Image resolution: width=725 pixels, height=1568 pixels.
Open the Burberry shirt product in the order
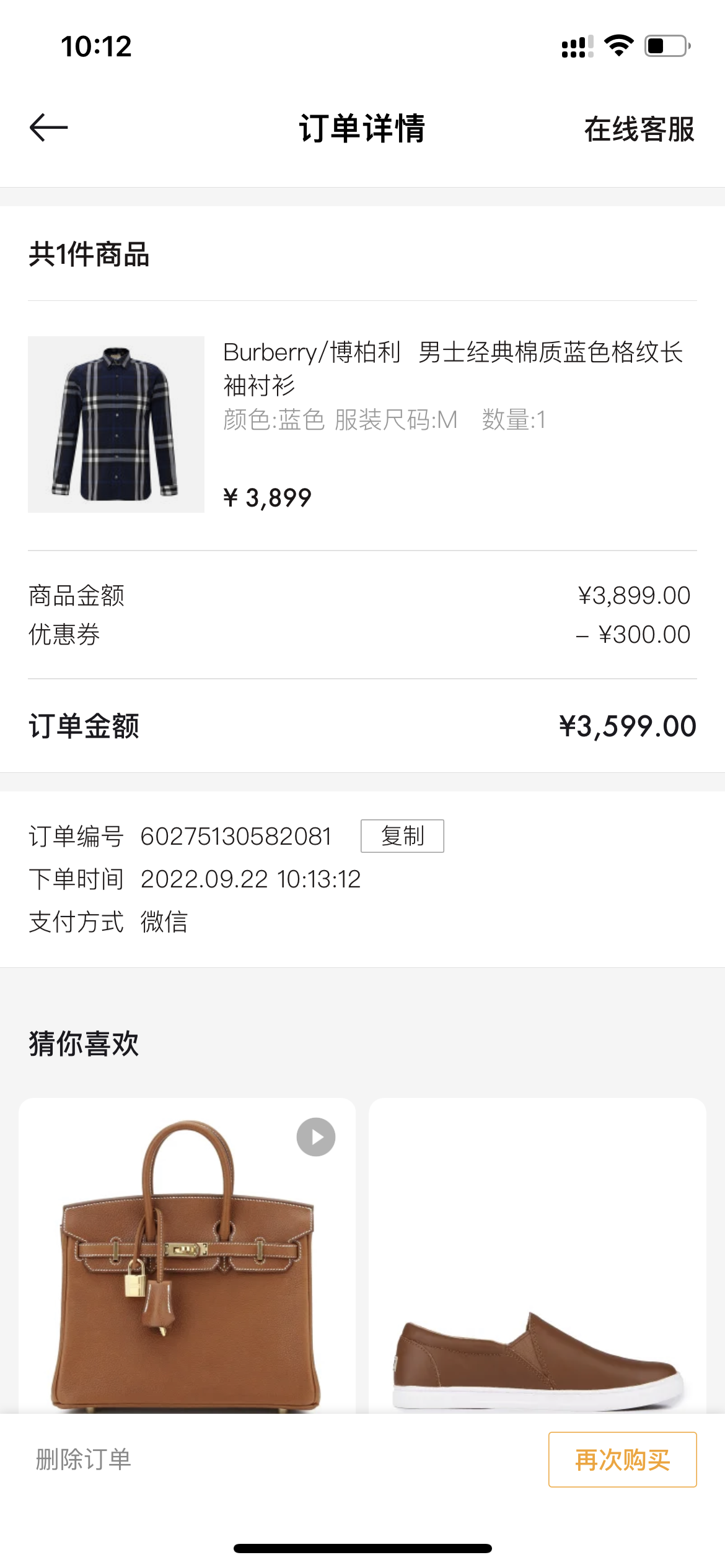click(362, 425)
